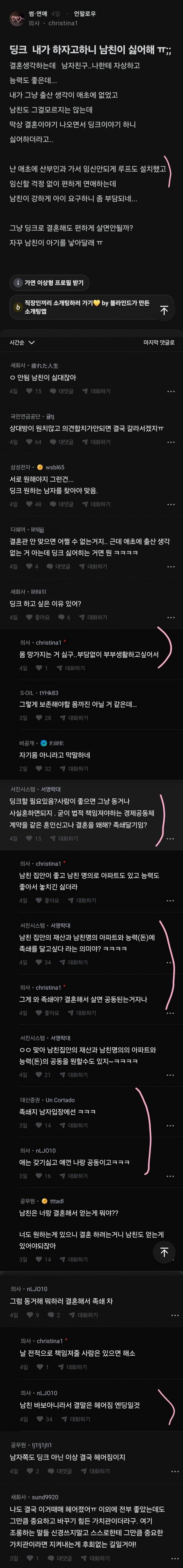Open the overflow menu on 疲れた人生's comment

171,391
